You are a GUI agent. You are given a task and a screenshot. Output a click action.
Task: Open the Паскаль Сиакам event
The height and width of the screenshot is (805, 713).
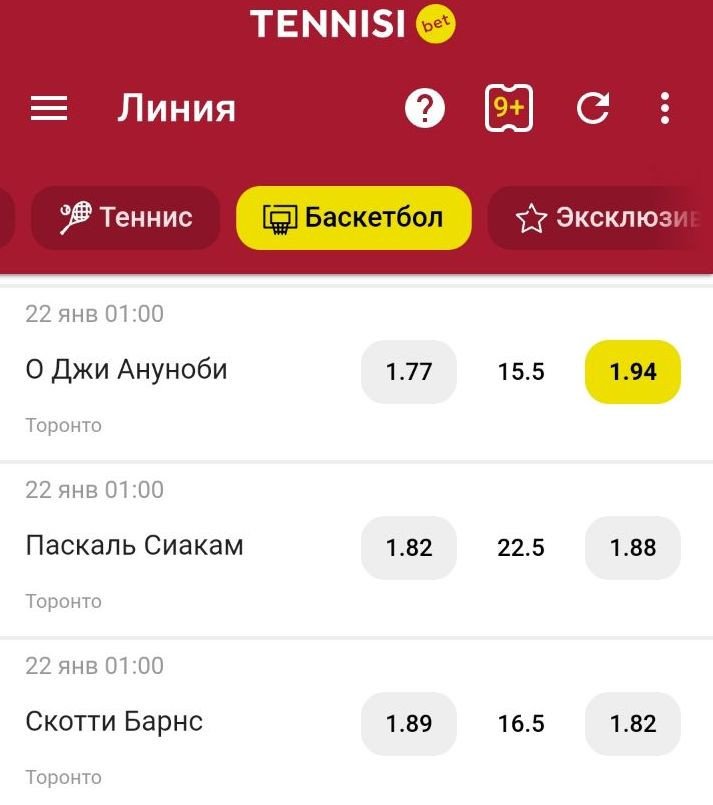[x=134, y=546]
